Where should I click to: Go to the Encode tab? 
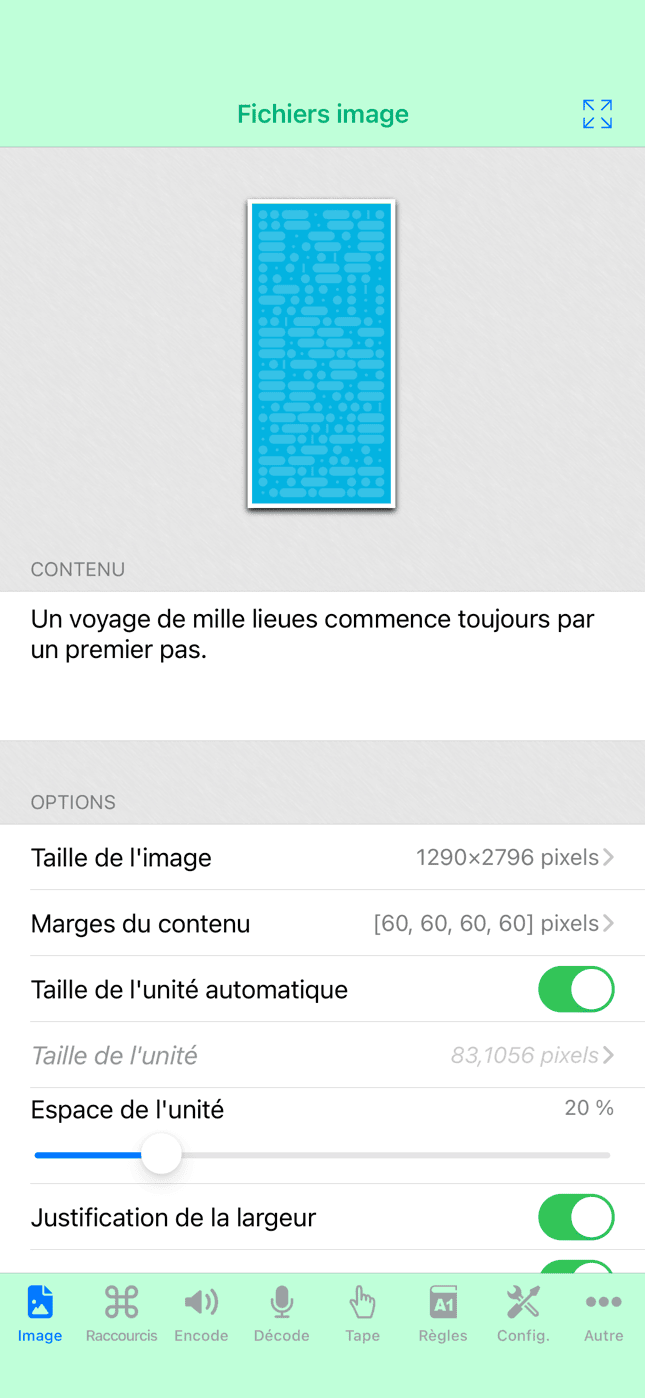[x=201, y=1314]
